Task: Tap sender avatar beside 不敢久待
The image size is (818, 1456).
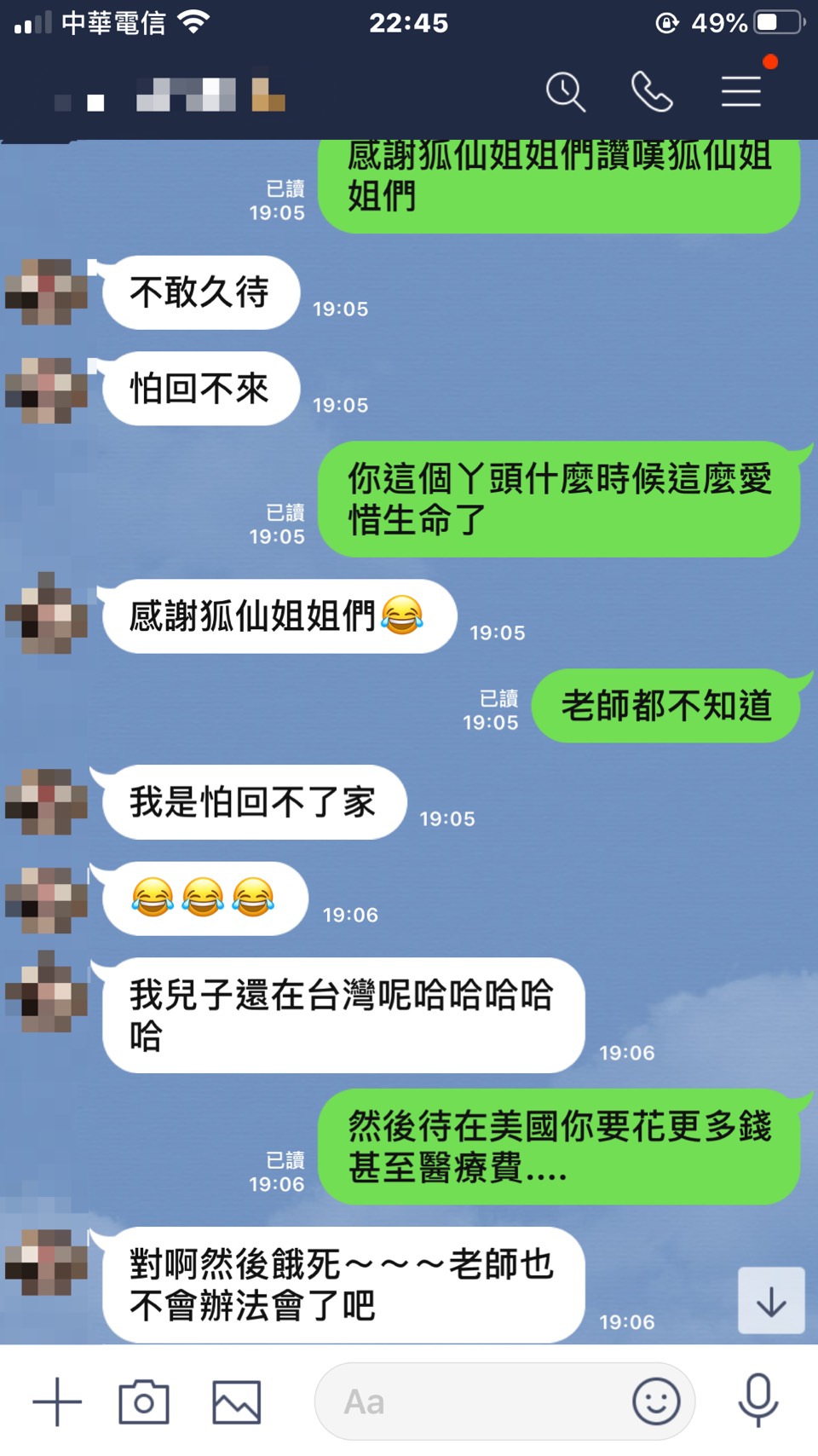Action: [x=47, y=292]
